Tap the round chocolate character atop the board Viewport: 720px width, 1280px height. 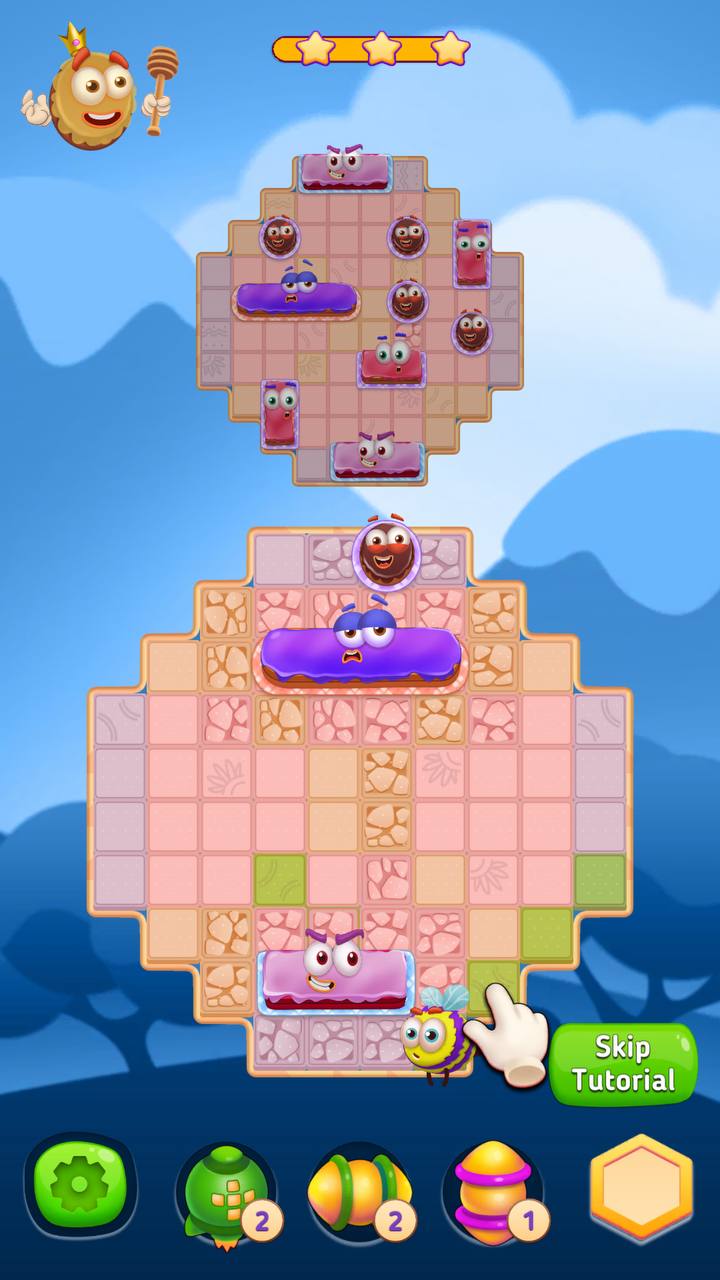(387, 551)
